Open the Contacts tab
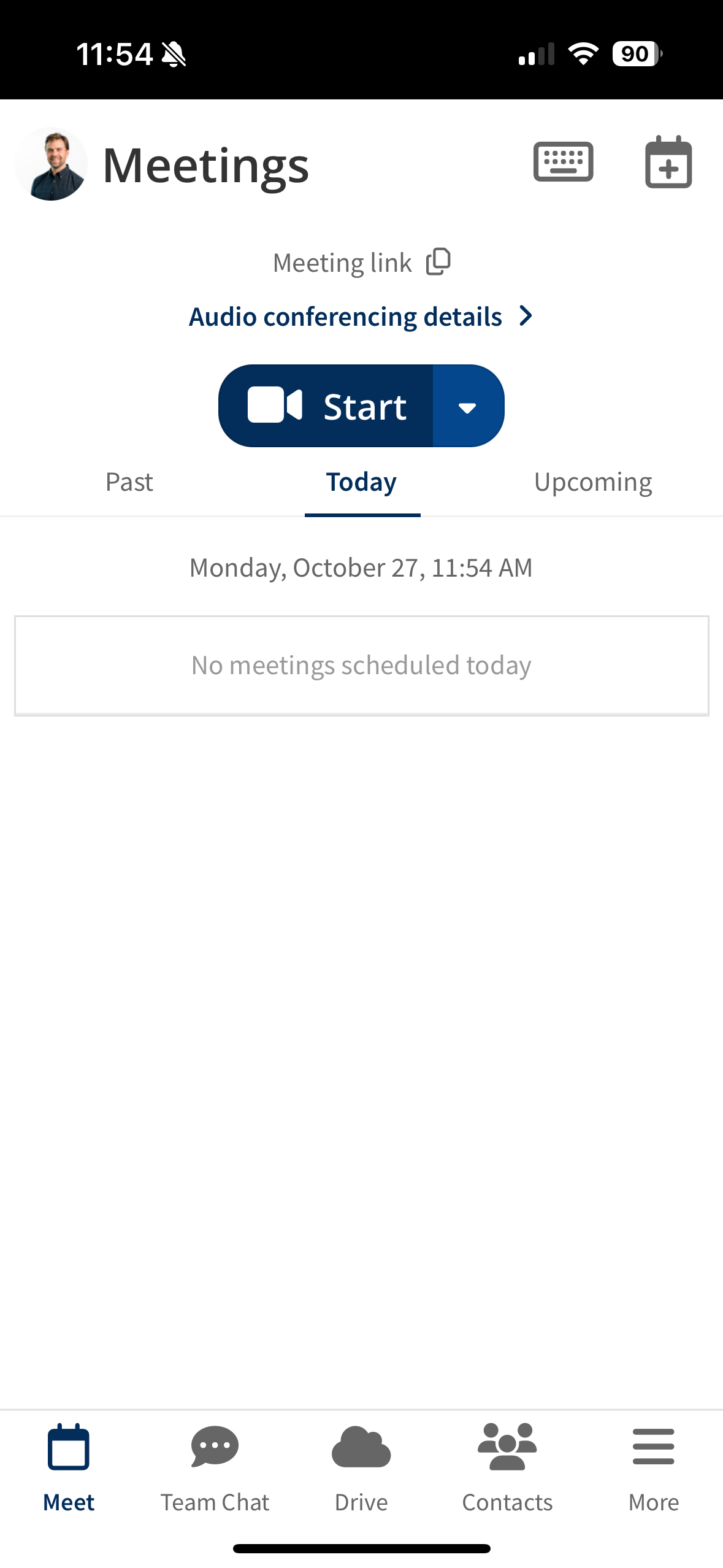The width and height of the screenshot is (723, 1568). click(x=507, y=1468)
